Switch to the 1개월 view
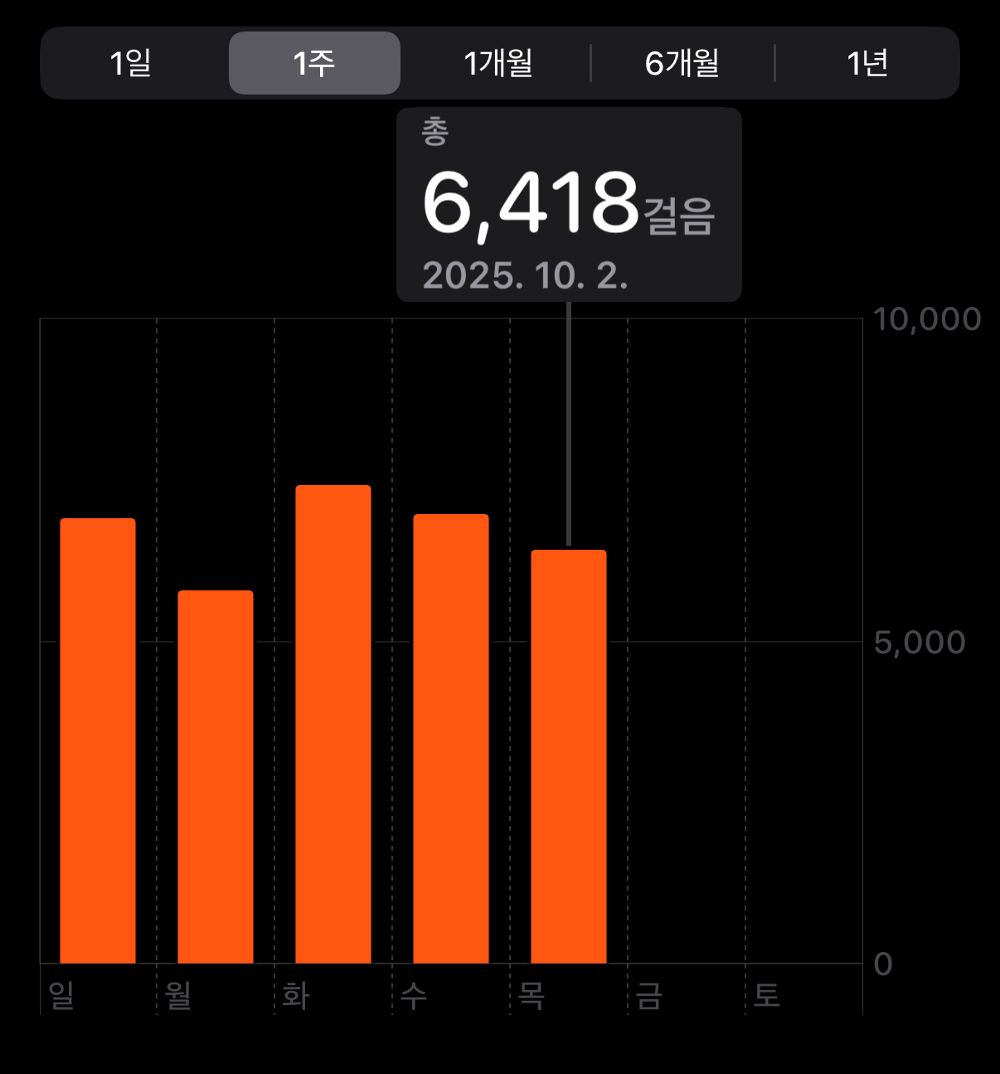1000x1074 pixels. [498, 64]
